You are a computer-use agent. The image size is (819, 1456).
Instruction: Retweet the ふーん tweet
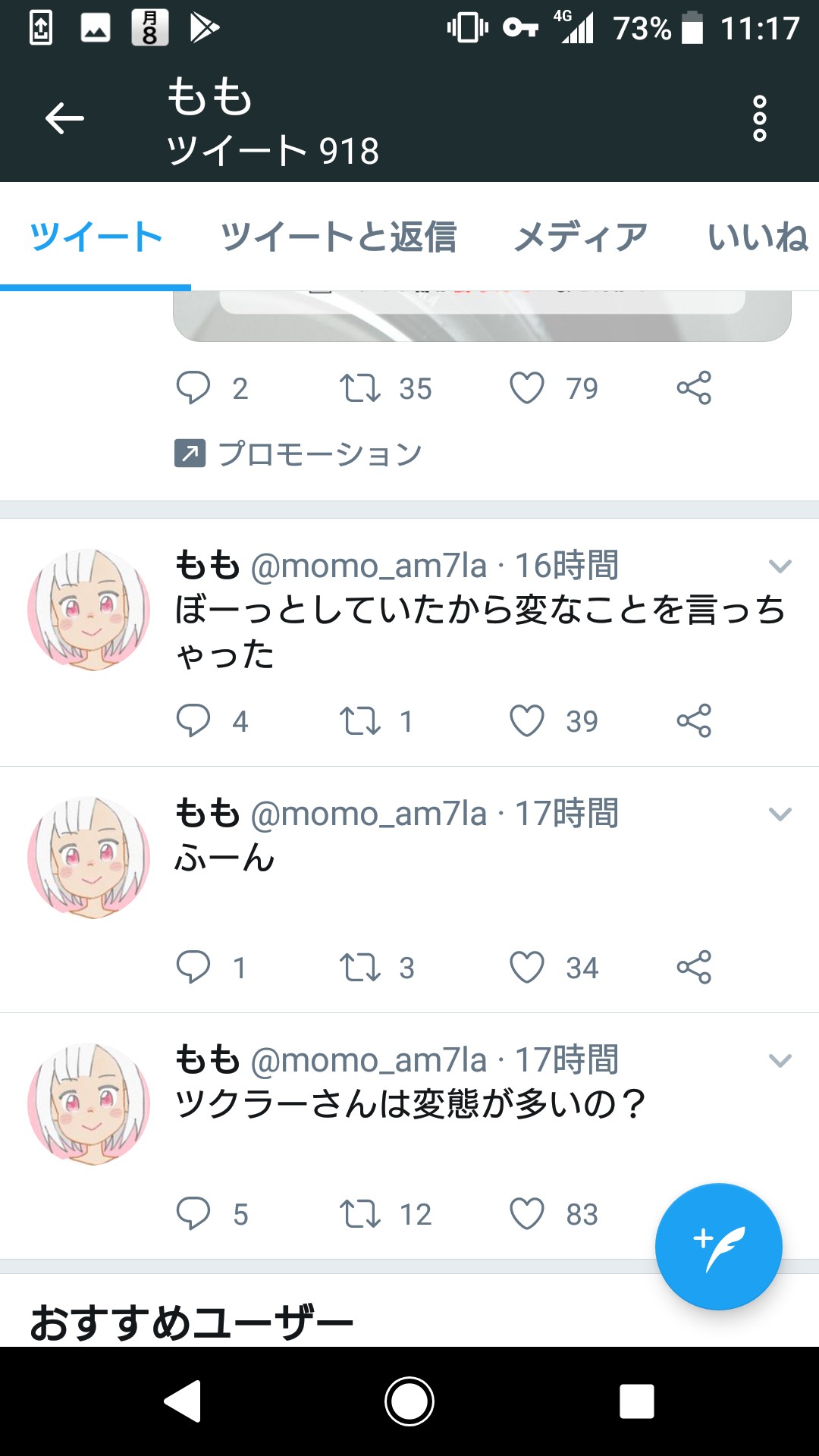(x=359, y=968)
